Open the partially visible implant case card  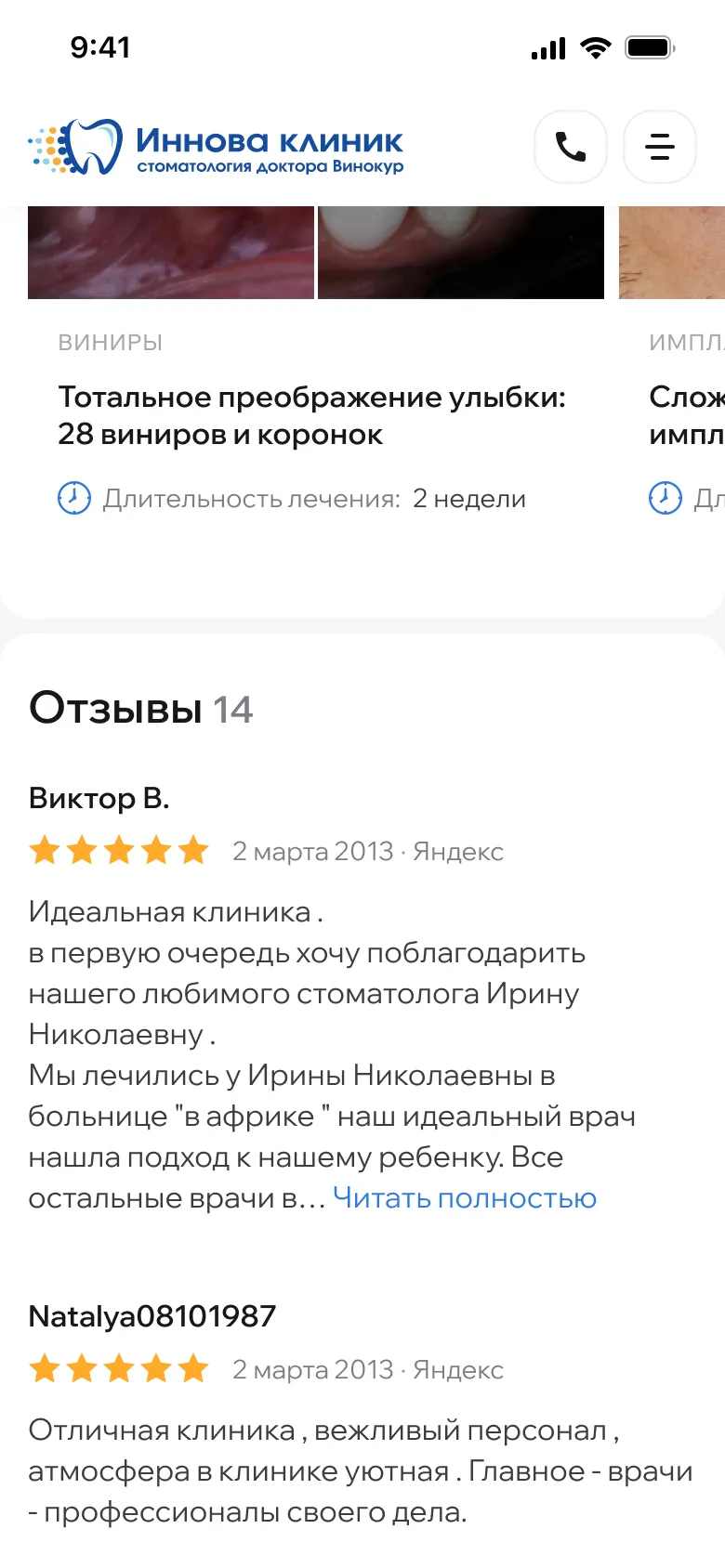point(685,415)
